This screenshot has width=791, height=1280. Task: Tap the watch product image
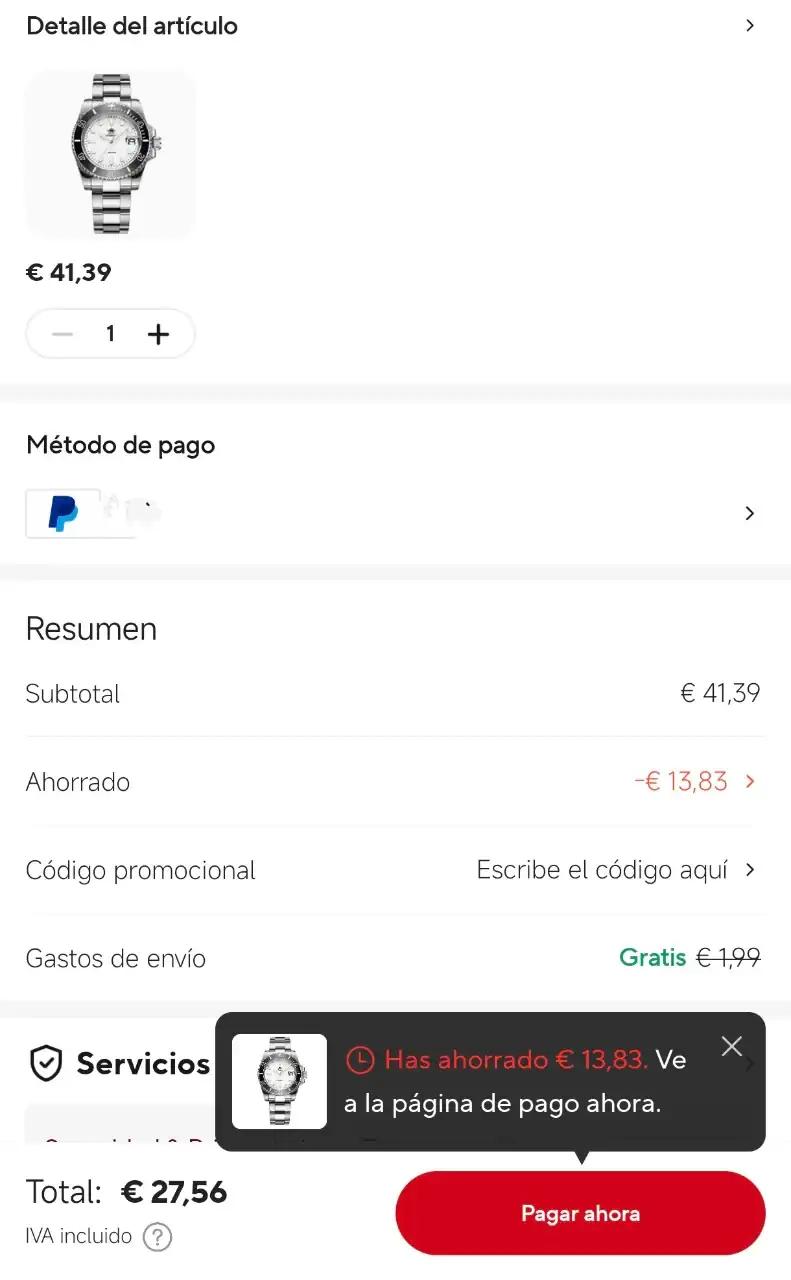click(x=111, y=154)
